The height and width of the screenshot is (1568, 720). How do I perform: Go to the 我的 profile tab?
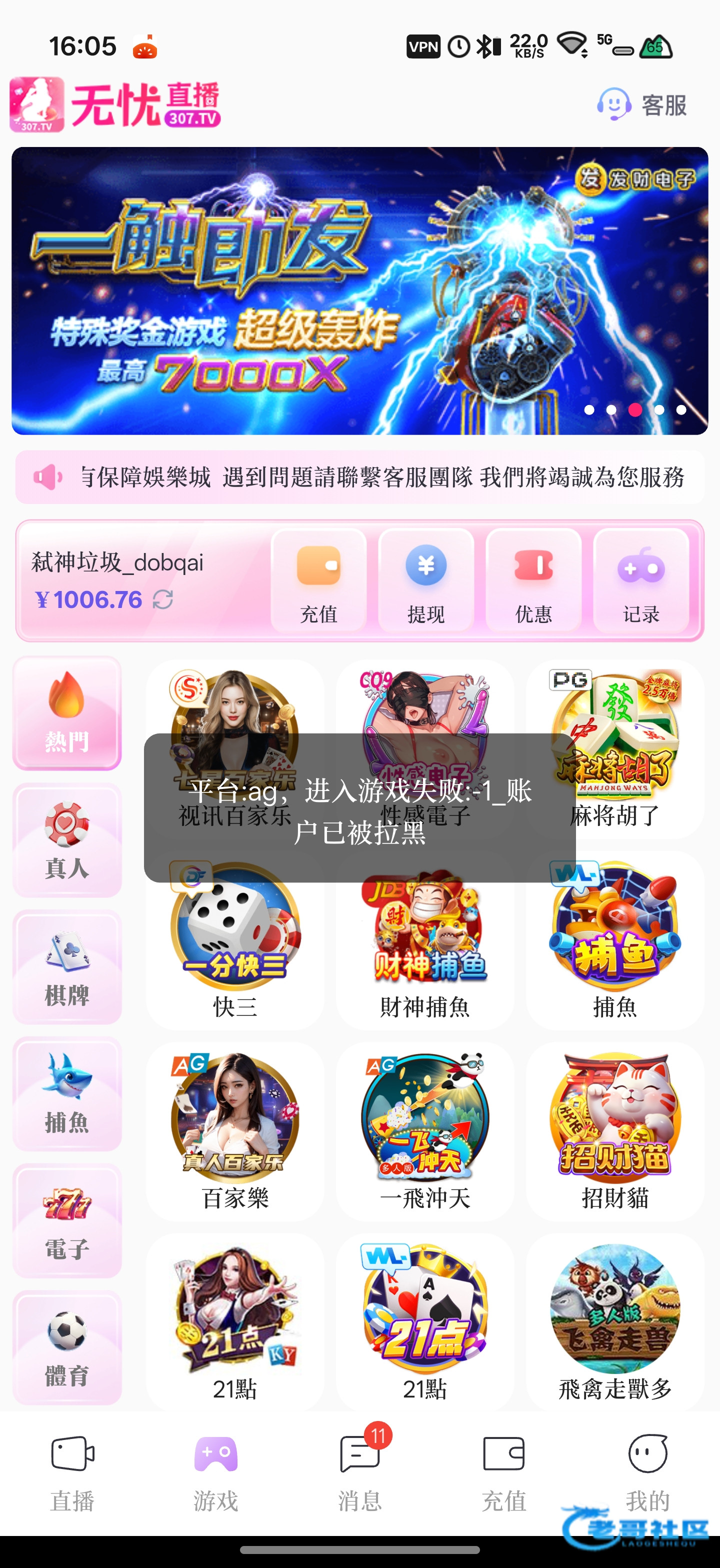647,1473
